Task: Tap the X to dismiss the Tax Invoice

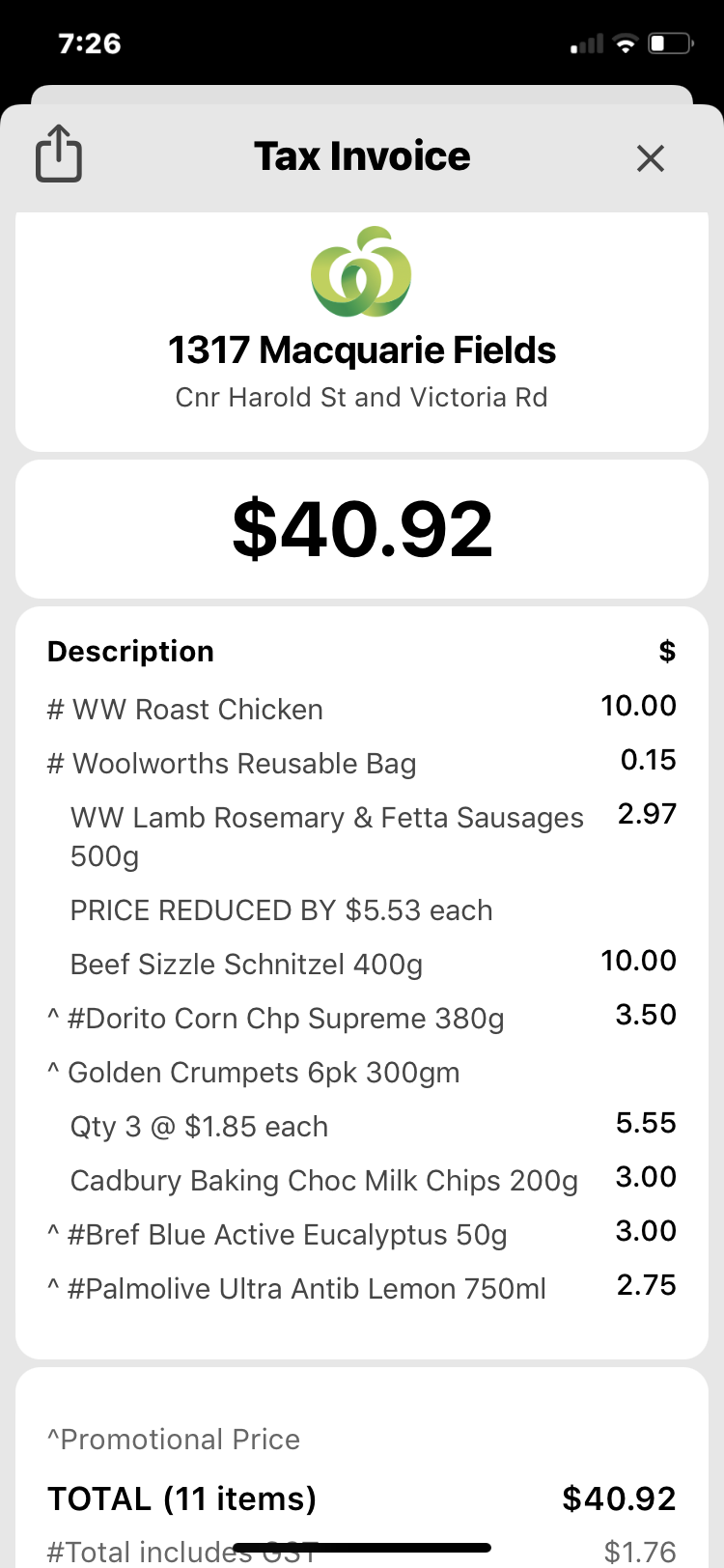Action: 651,158
